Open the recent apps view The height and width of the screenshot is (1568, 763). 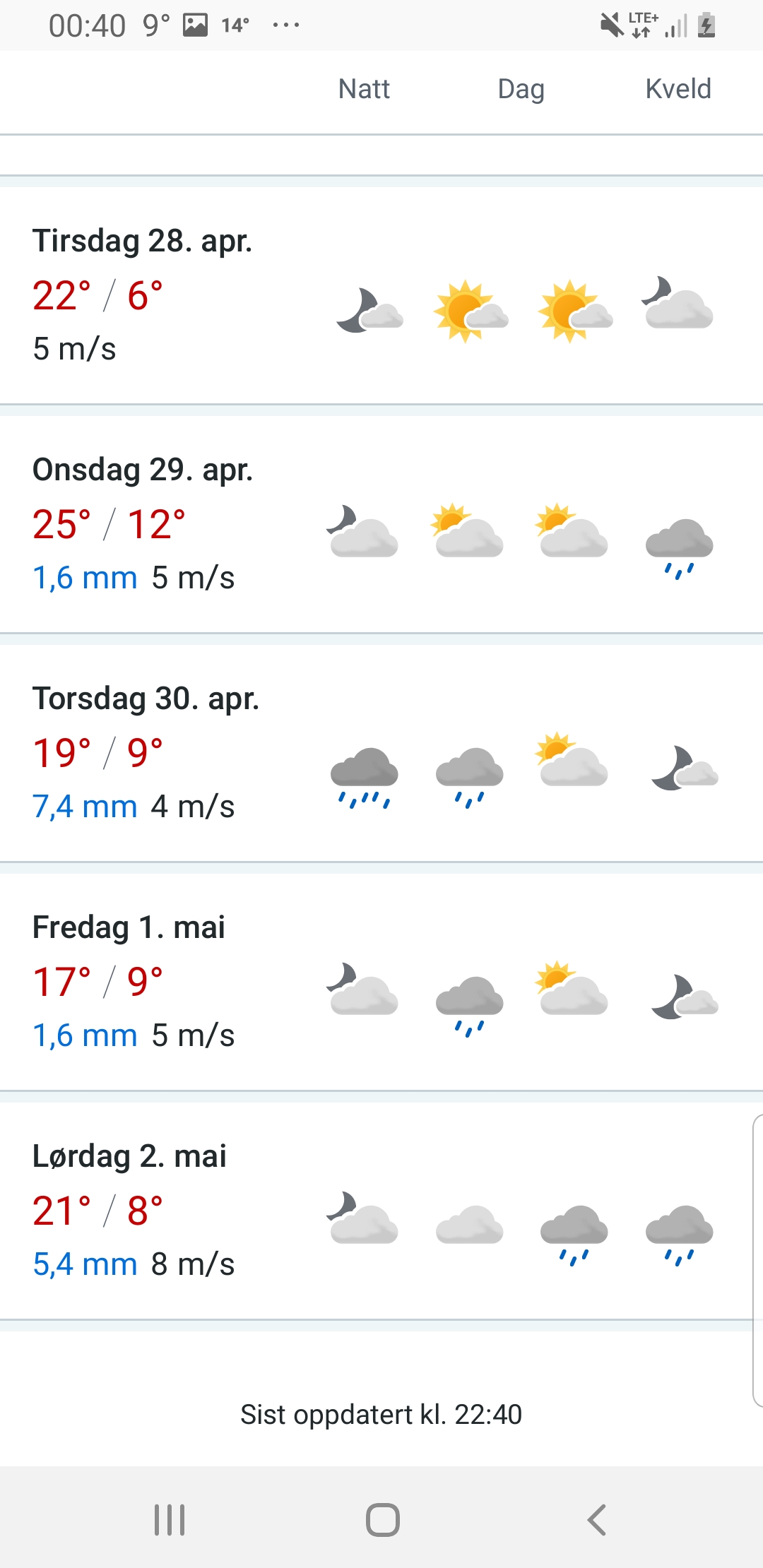coord(170,1519)
